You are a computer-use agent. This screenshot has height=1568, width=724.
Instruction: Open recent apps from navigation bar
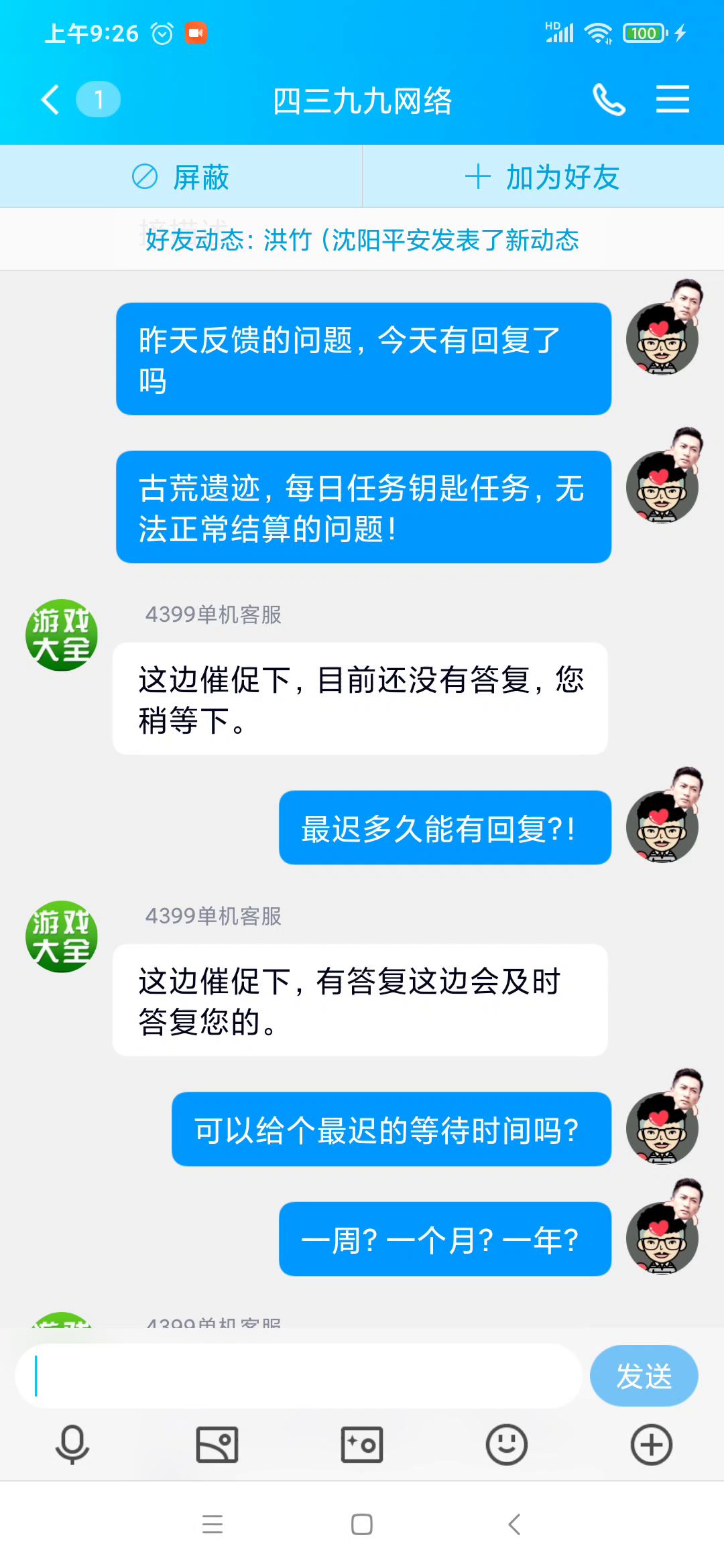coord(213,1524)
